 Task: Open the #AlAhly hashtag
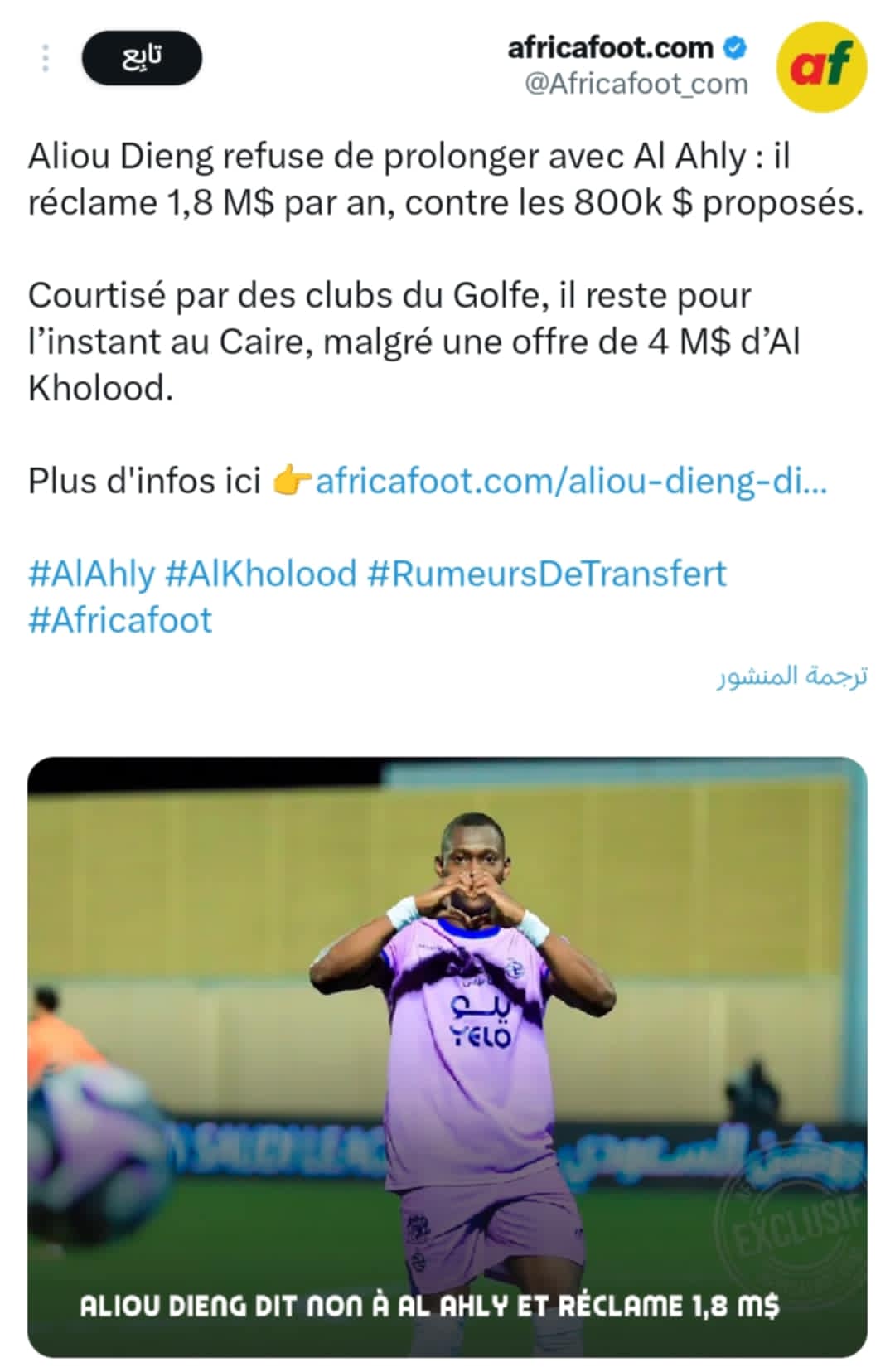coord(91,574)
